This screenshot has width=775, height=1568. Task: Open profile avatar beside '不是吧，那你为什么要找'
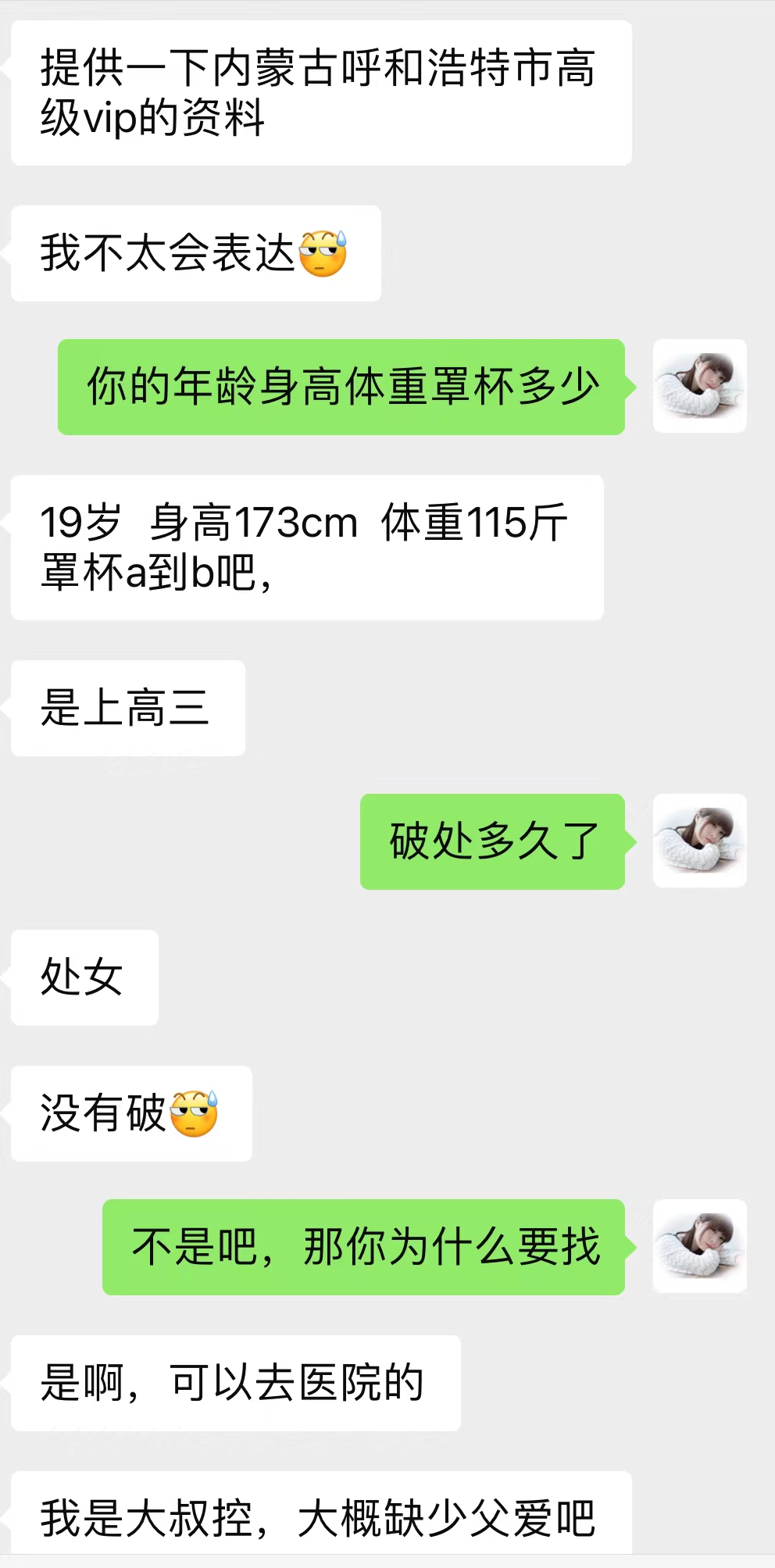(x=699, y=1246)
